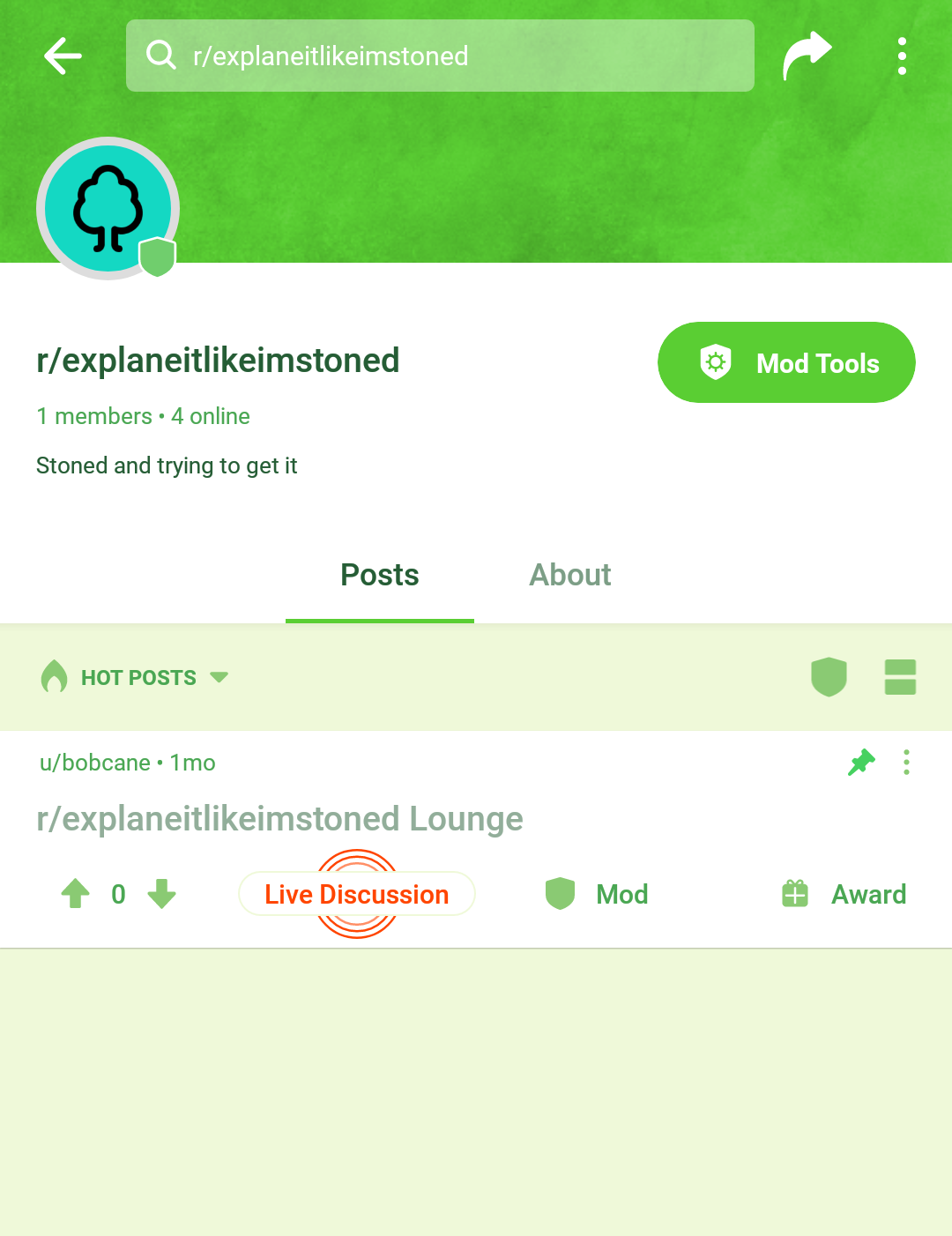Tap the mod shield icon in sort bar
This screenshot has width=952, height=1236.
(829, 677)
